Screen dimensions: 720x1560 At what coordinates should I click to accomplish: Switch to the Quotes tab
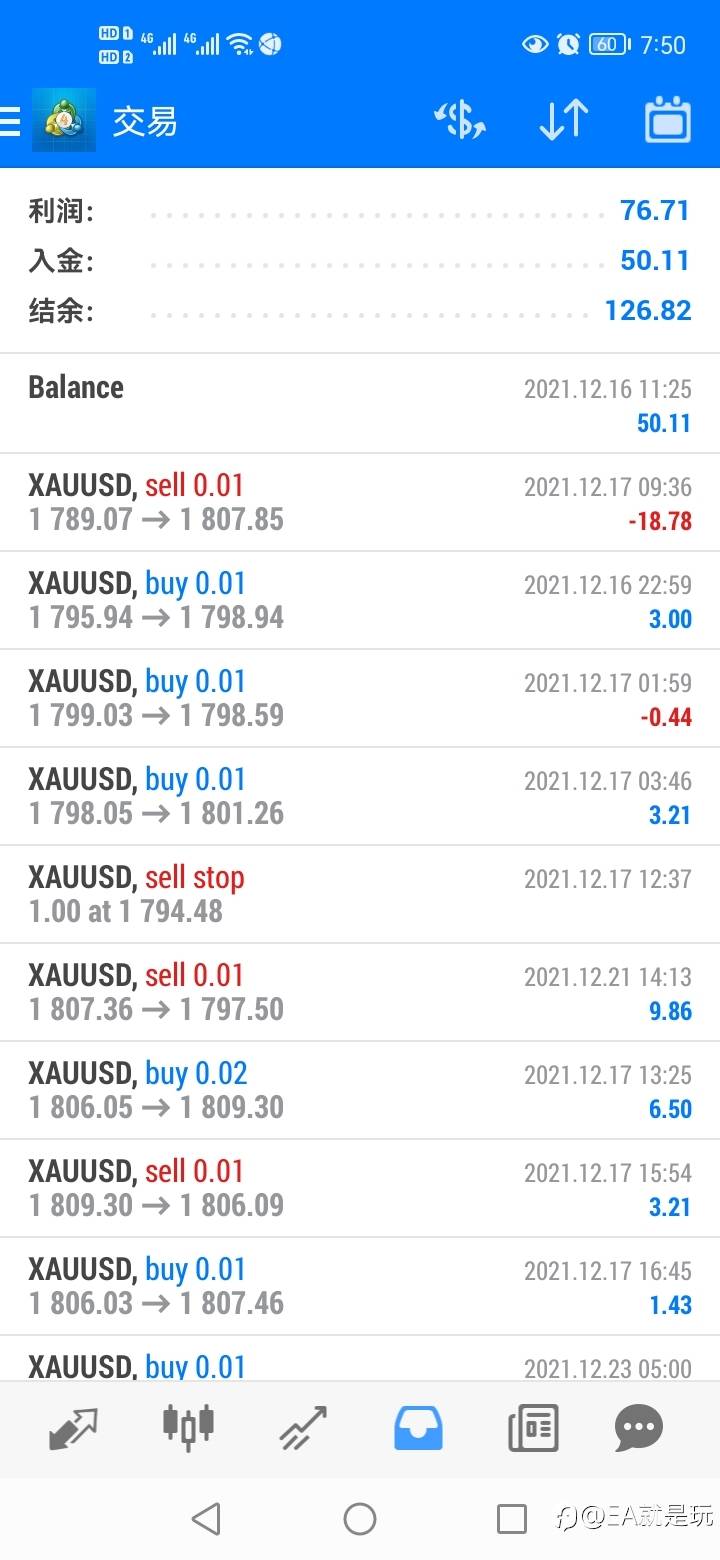(x=73, y=1428)
